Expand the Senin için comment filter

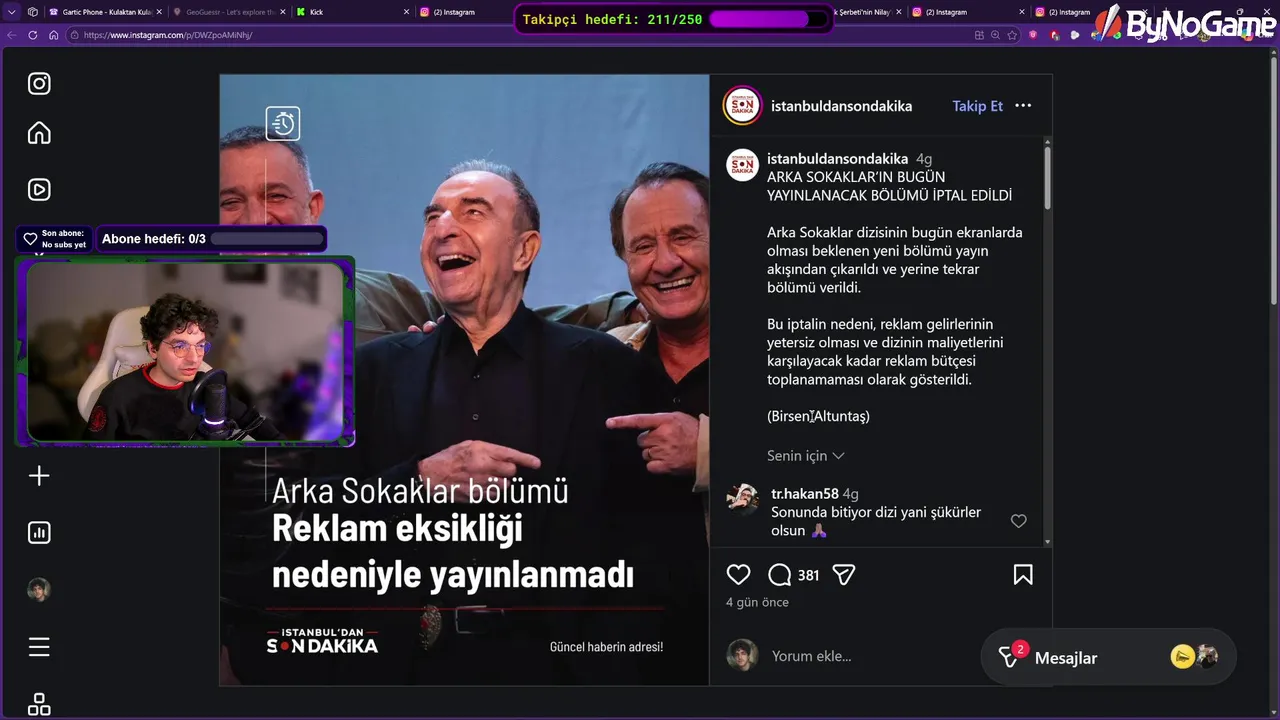[805, 456]
